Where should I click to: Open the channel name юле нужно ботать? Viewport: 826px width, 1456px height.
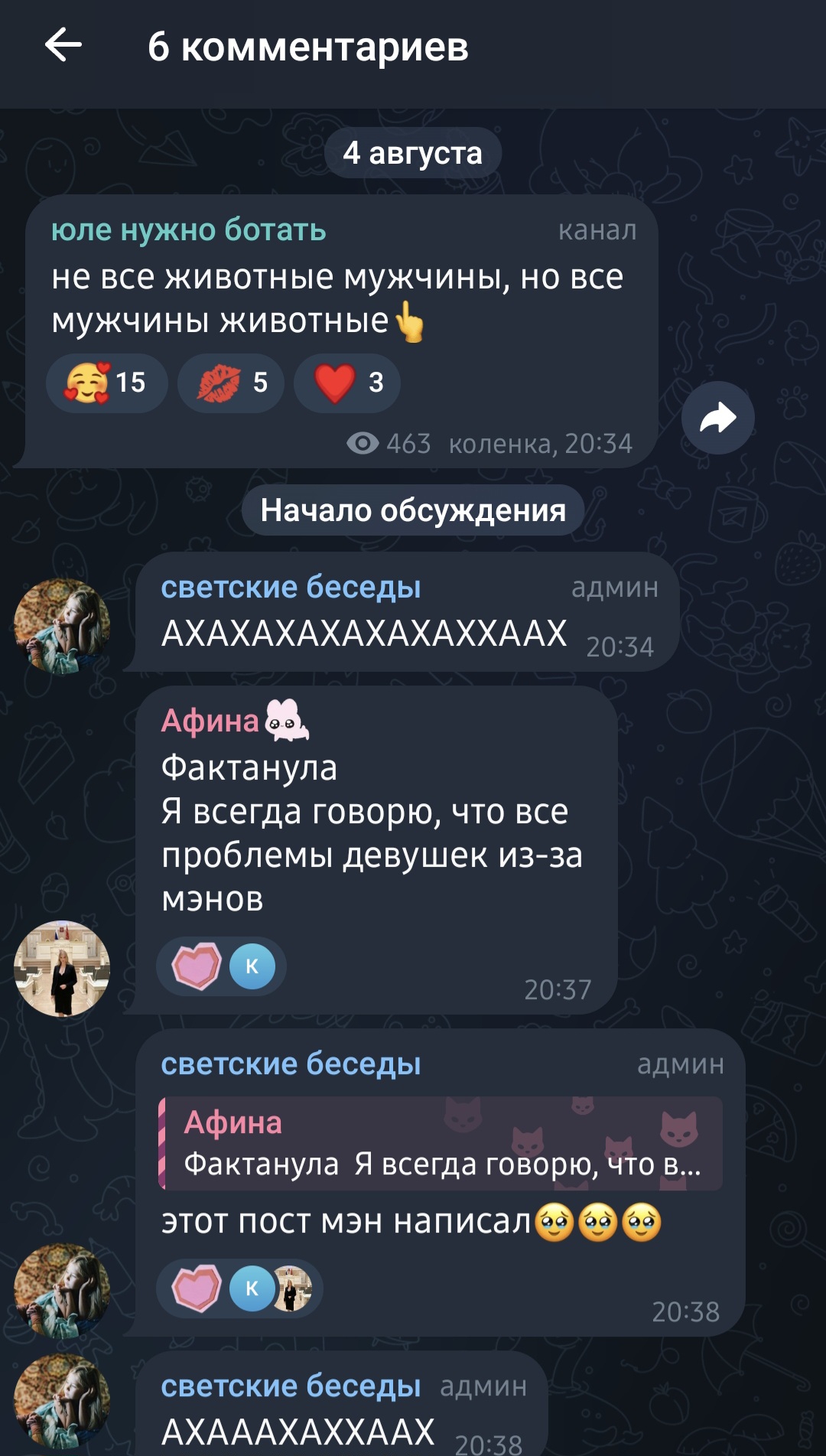(x=189, y=230)
